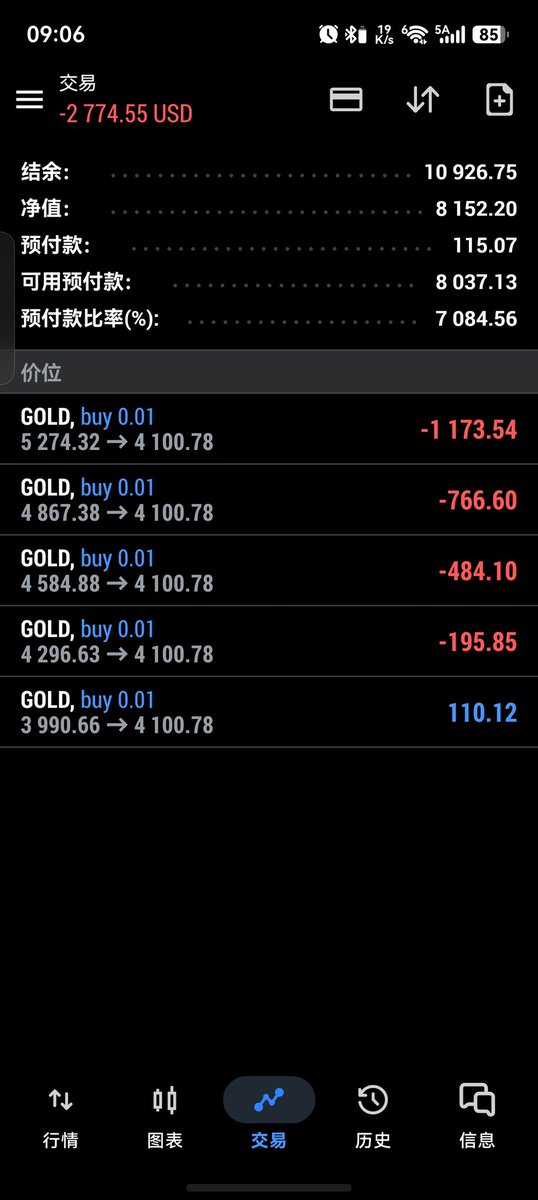Viewport: 538px width, 1200px height.
Task: Switch to the 行情 tab
Action: point(61,1116)
